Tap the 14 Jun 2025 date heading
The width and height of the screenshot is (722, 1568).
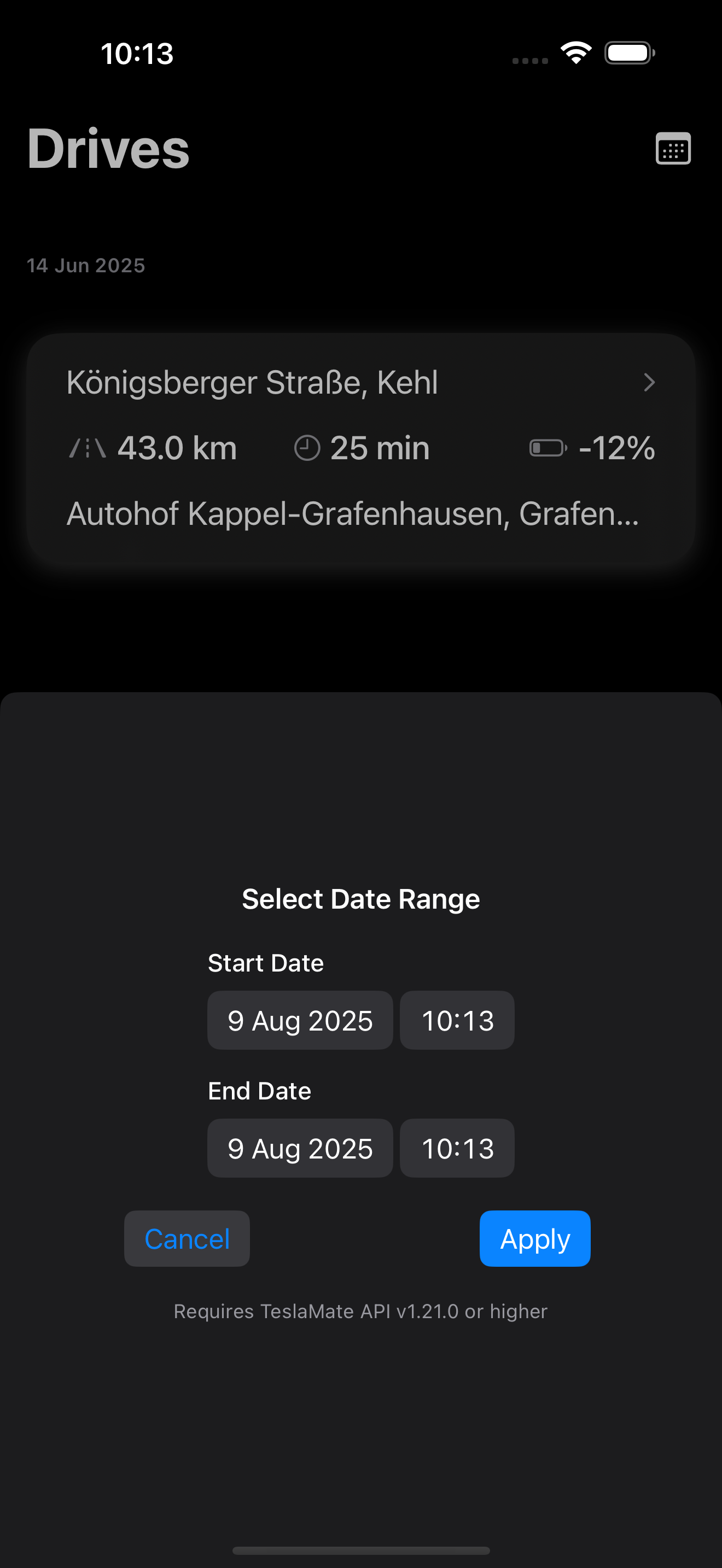(x=86, y=265)
